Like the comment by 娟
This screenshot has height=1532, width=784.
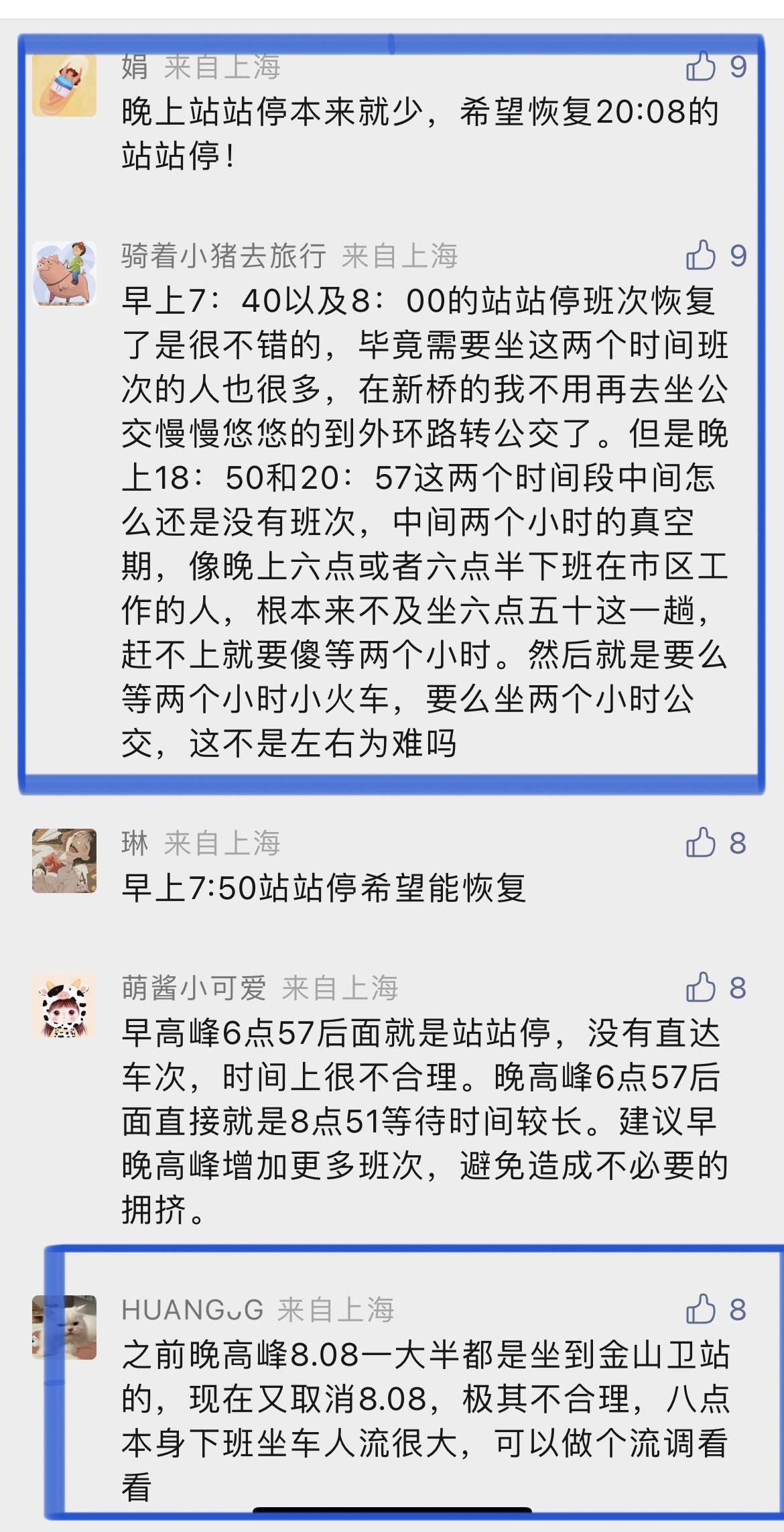[701, 66]
